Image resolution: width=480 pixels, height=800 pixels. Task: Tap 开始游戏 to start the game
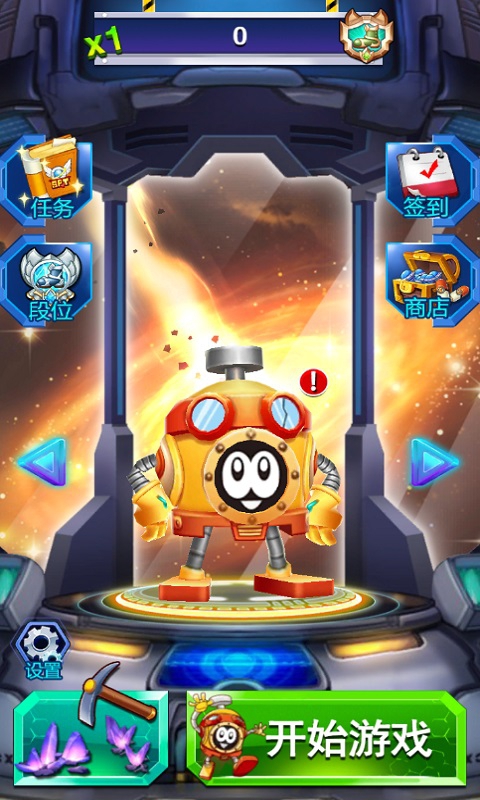[x=326, y=738]
